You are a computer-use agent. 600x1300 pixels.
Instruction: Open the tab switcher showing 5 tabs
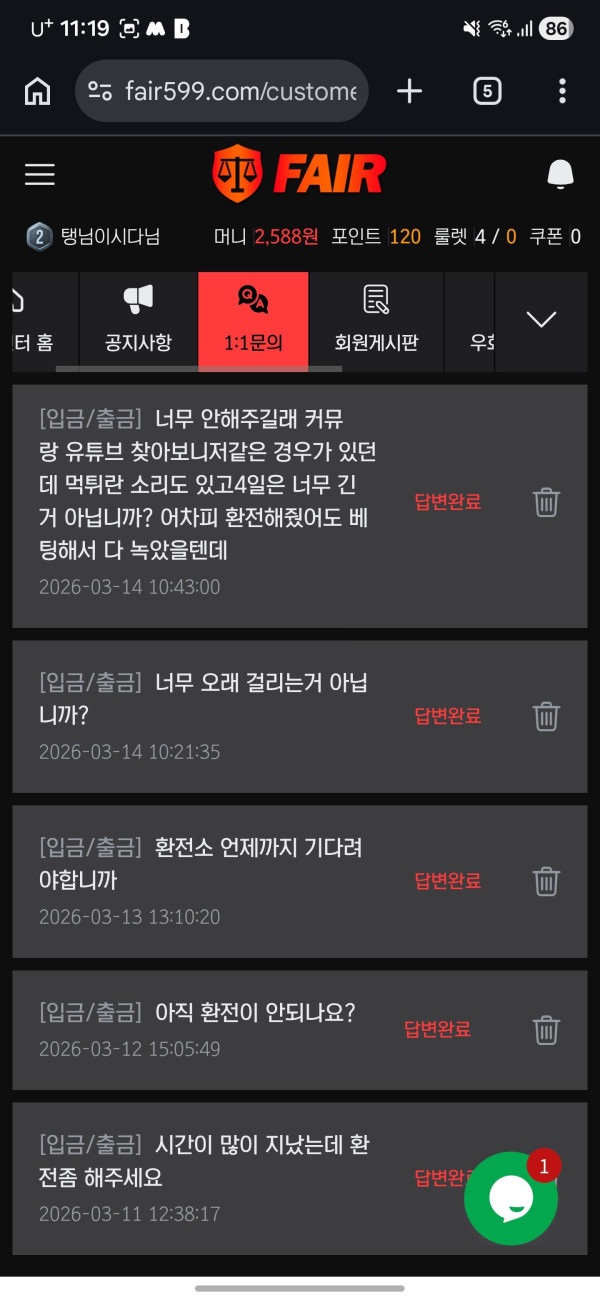tap(486, 91)
